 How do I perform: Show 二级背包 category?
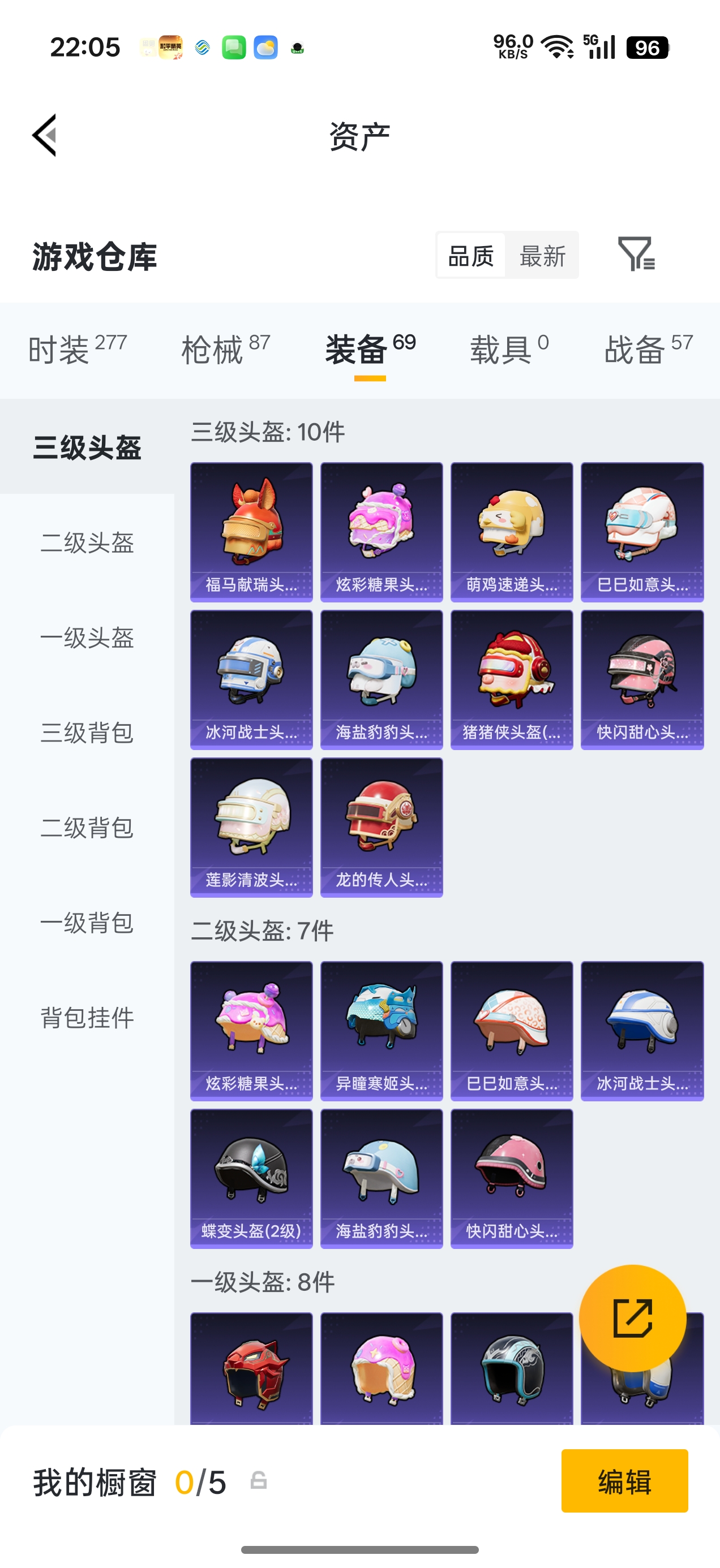[87, 827]
